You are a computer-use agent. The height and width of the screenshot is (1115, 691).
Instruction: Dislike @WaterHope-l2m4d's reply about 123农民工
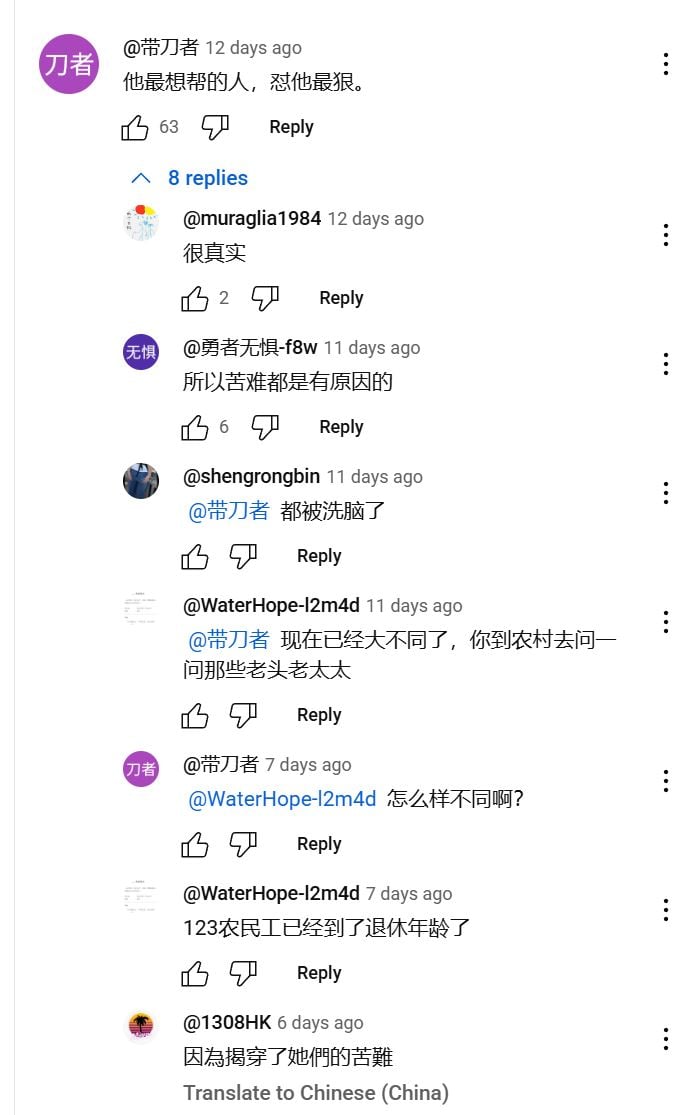(243, 973)
